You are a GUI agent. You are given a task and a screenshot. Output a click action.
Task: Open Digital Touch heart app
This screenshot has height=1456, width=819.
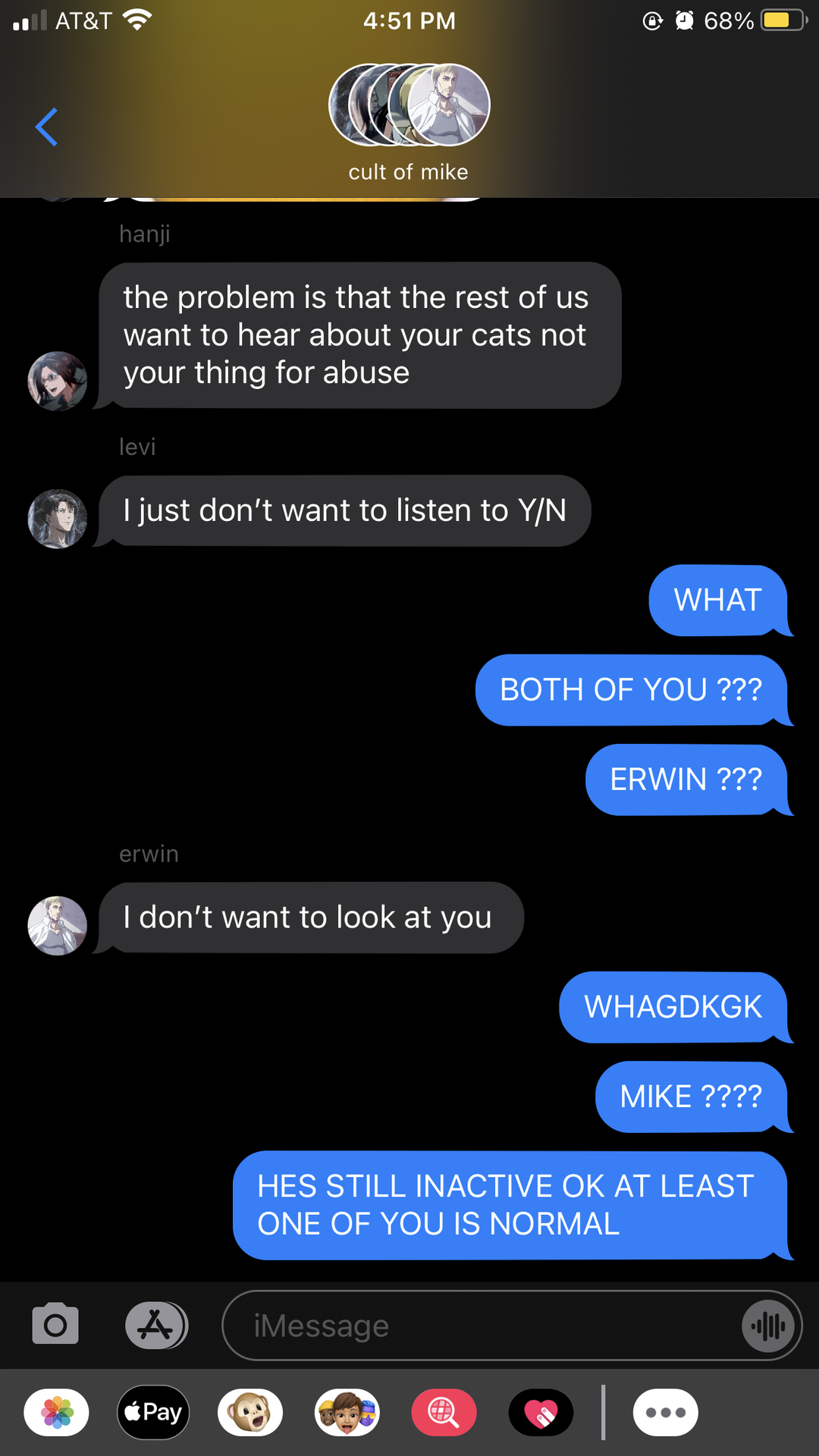pos(541,1412)
